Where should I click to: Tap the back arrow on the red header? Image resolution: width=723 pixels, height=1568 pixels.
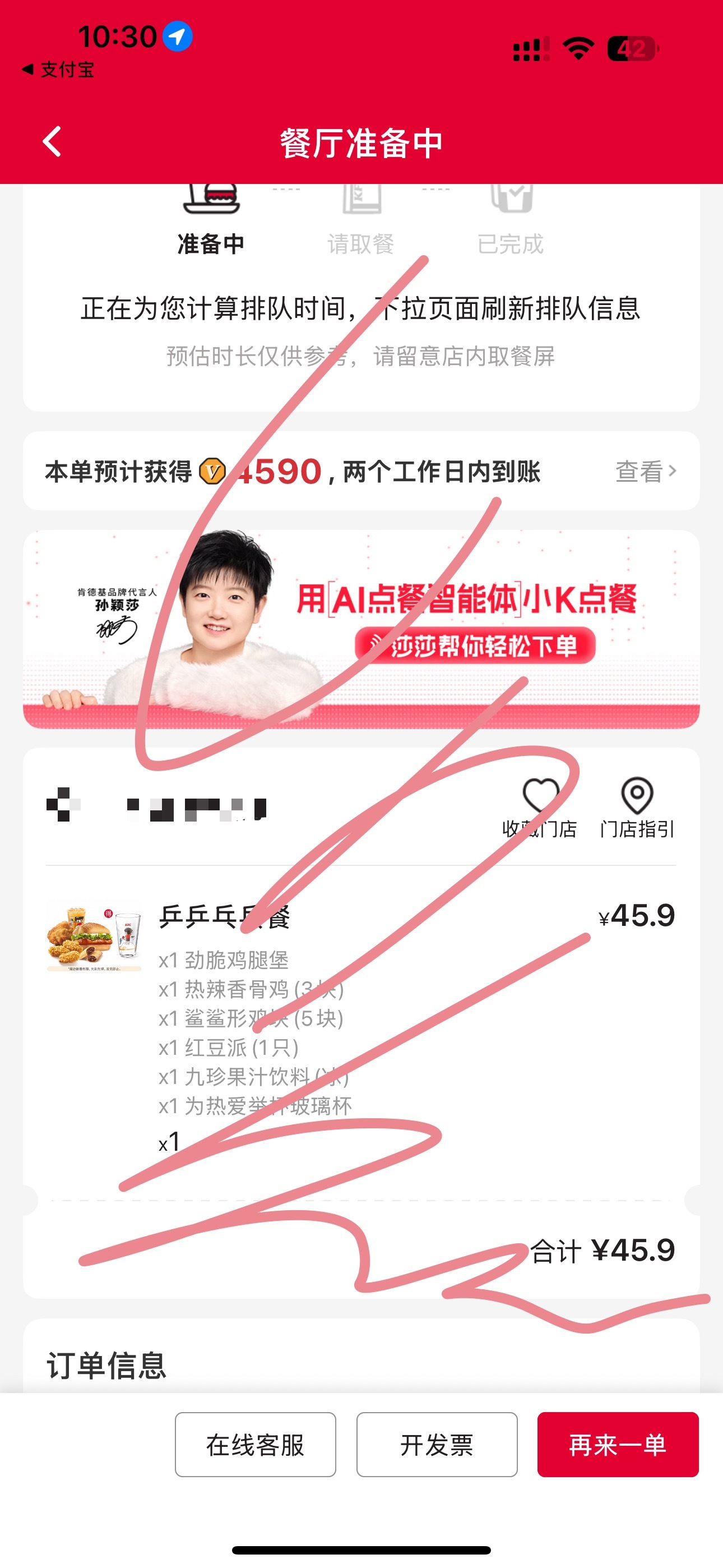tap(51, 141)
